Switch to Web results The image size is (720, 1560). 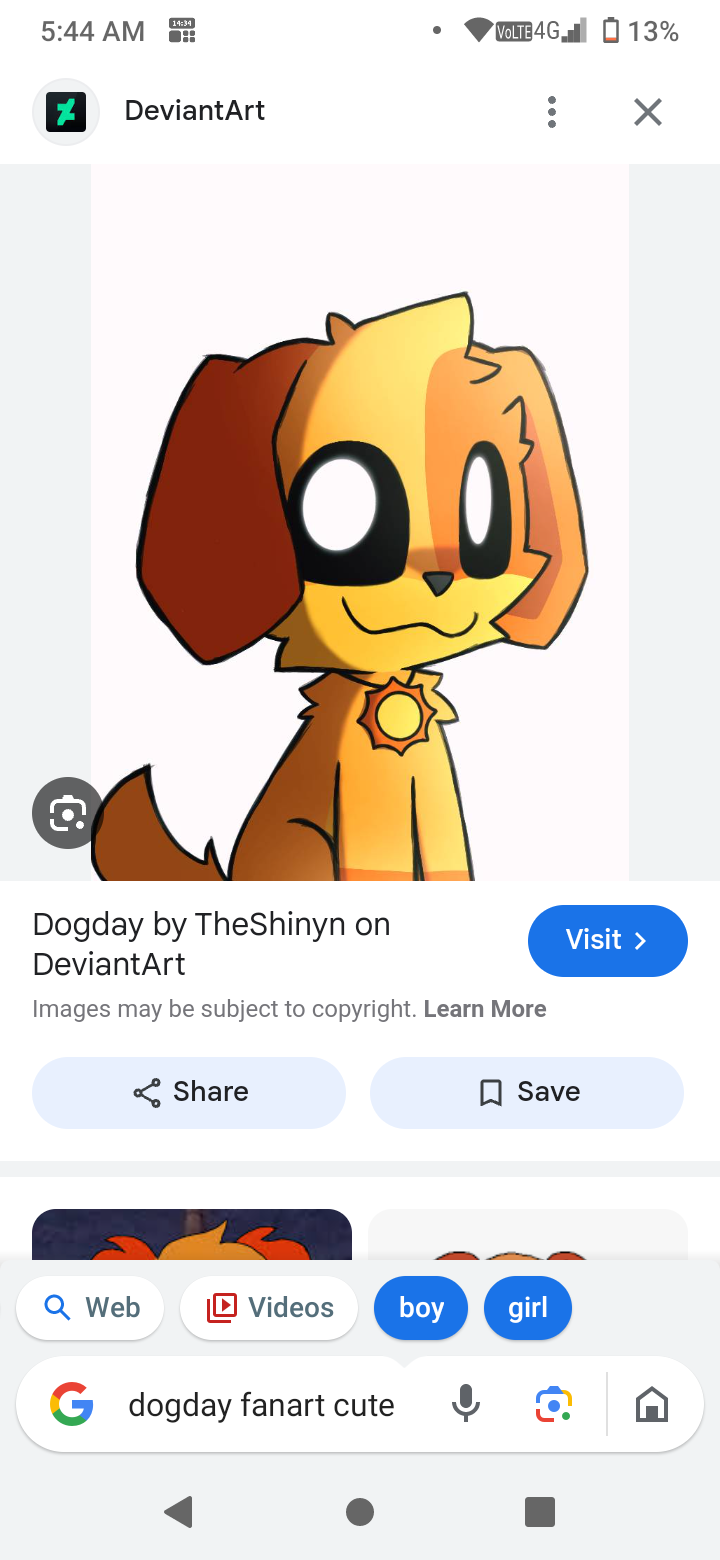pos(91,1307)
